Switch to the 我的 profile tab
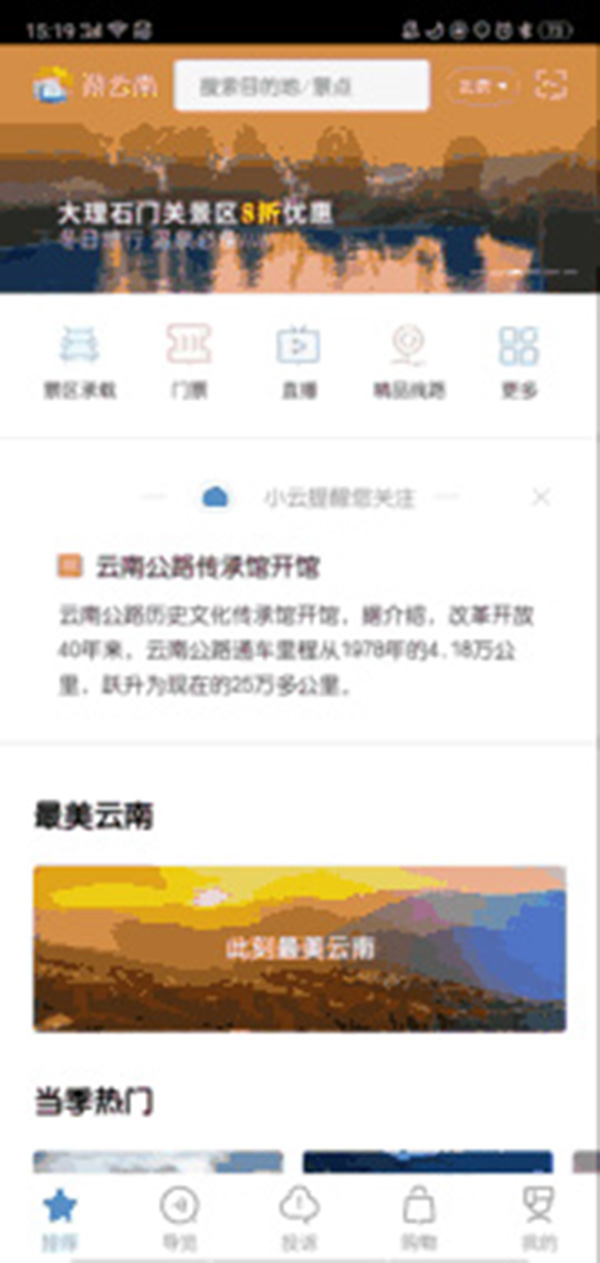This screenshot has width=600, height=1263. [539, 1220]
